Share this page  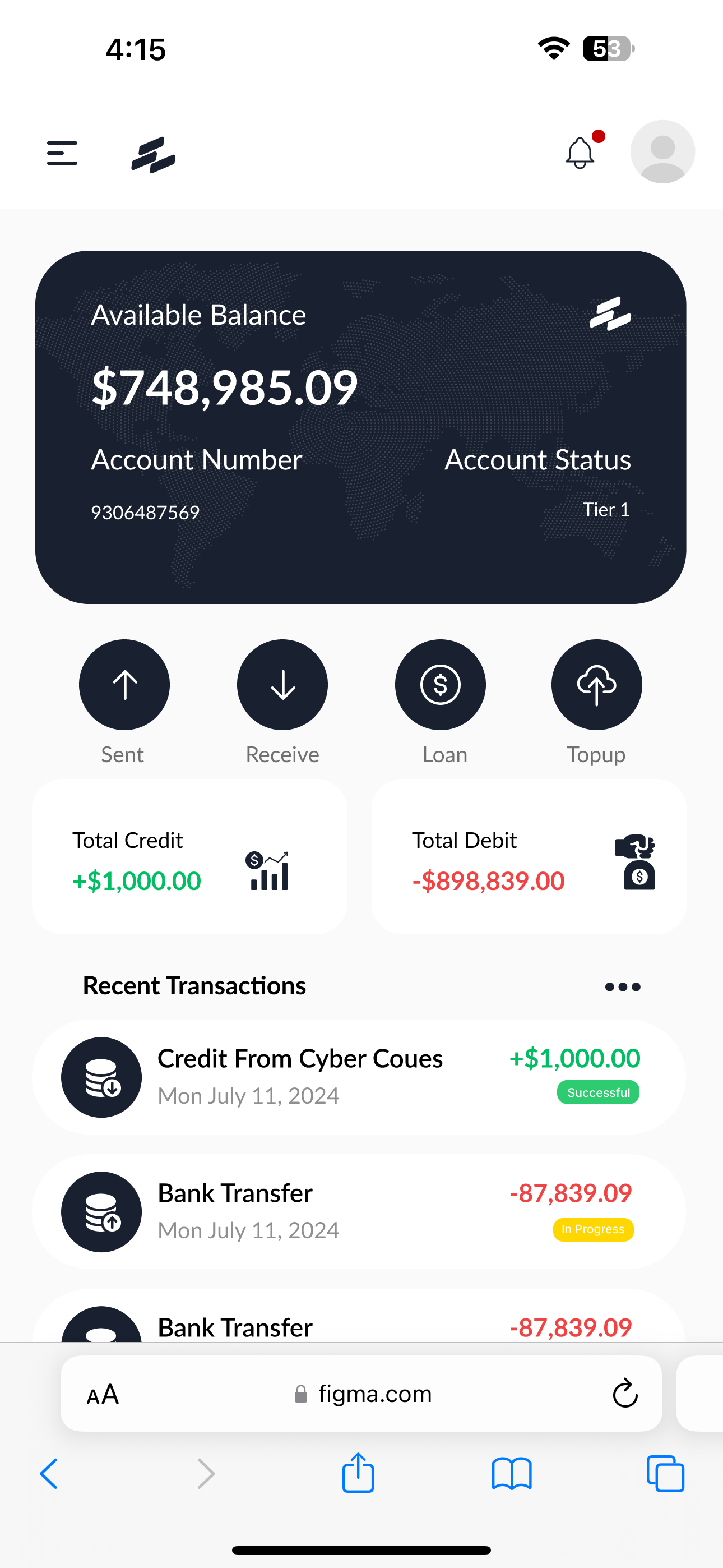coord(358,1473)
